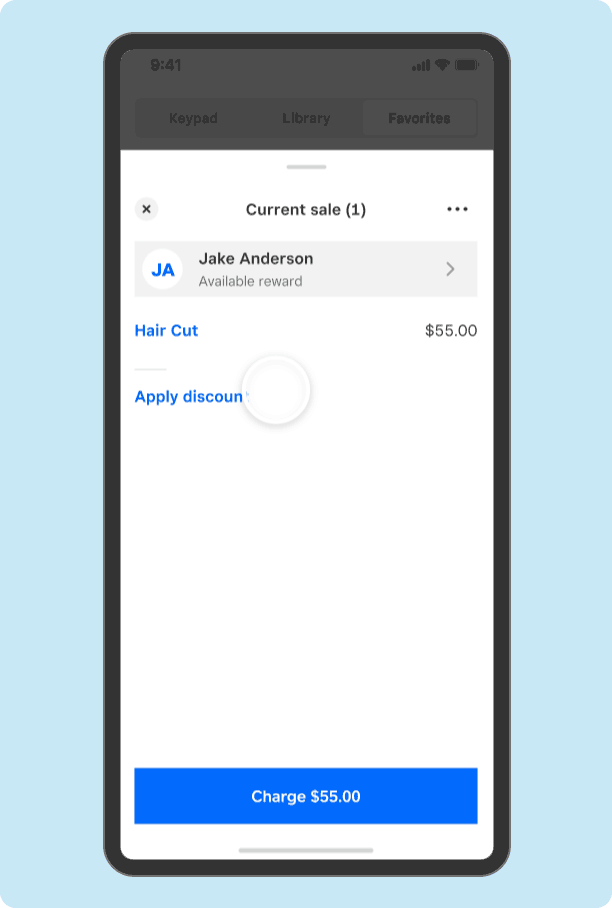This screenshot has width=612, height=908.
Task: Charge $55.00 for this sale
Action: pos(305,796)
